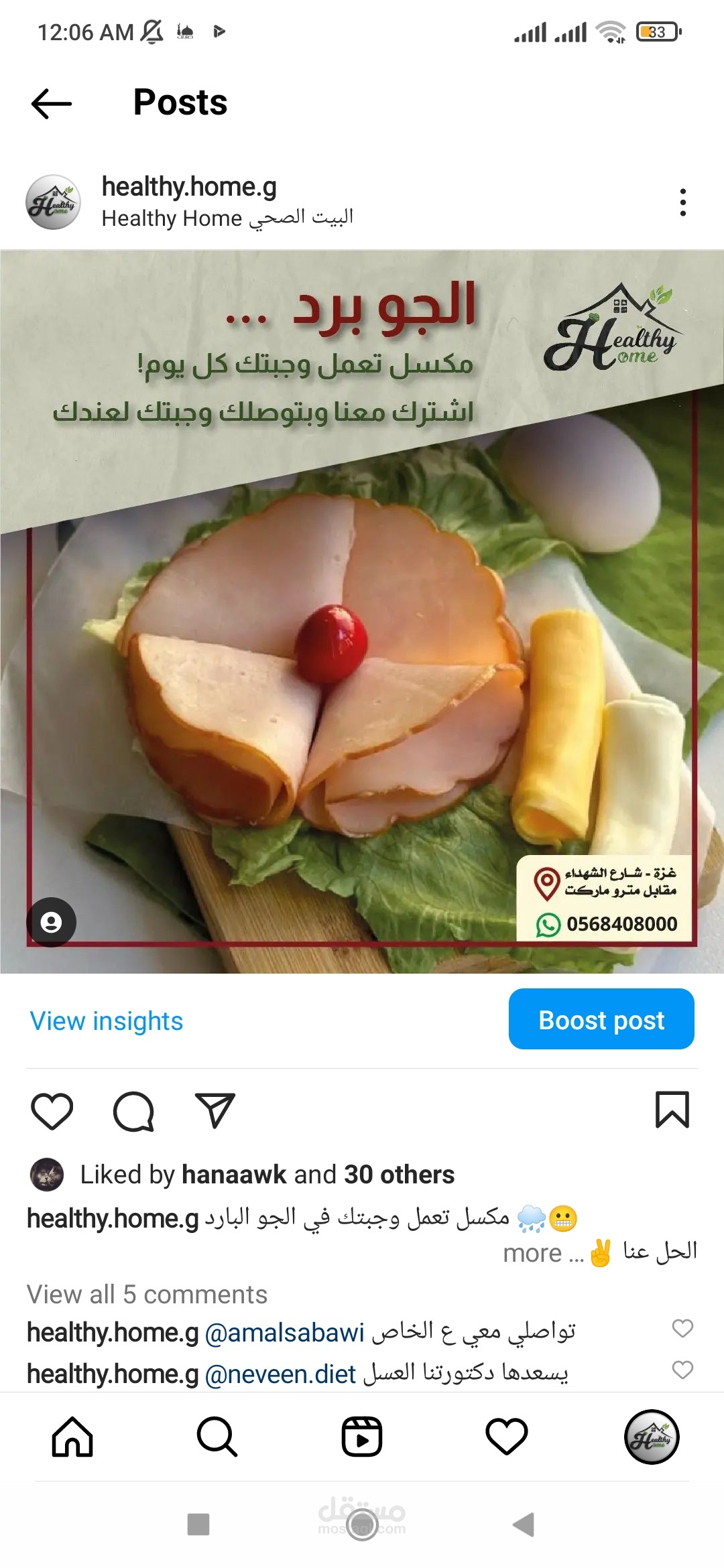View all 5 comments

click(147, 1295)
